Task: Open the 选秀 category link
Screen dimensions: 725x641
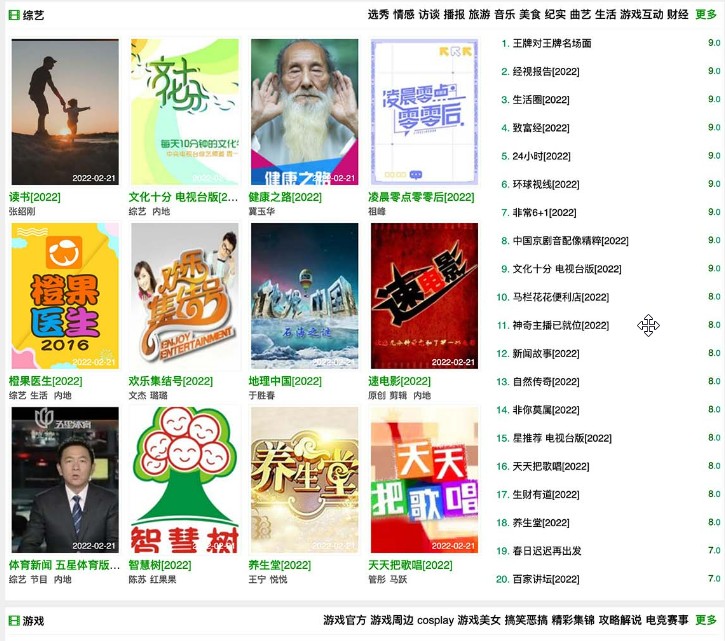Action: [x=378, y=15]
